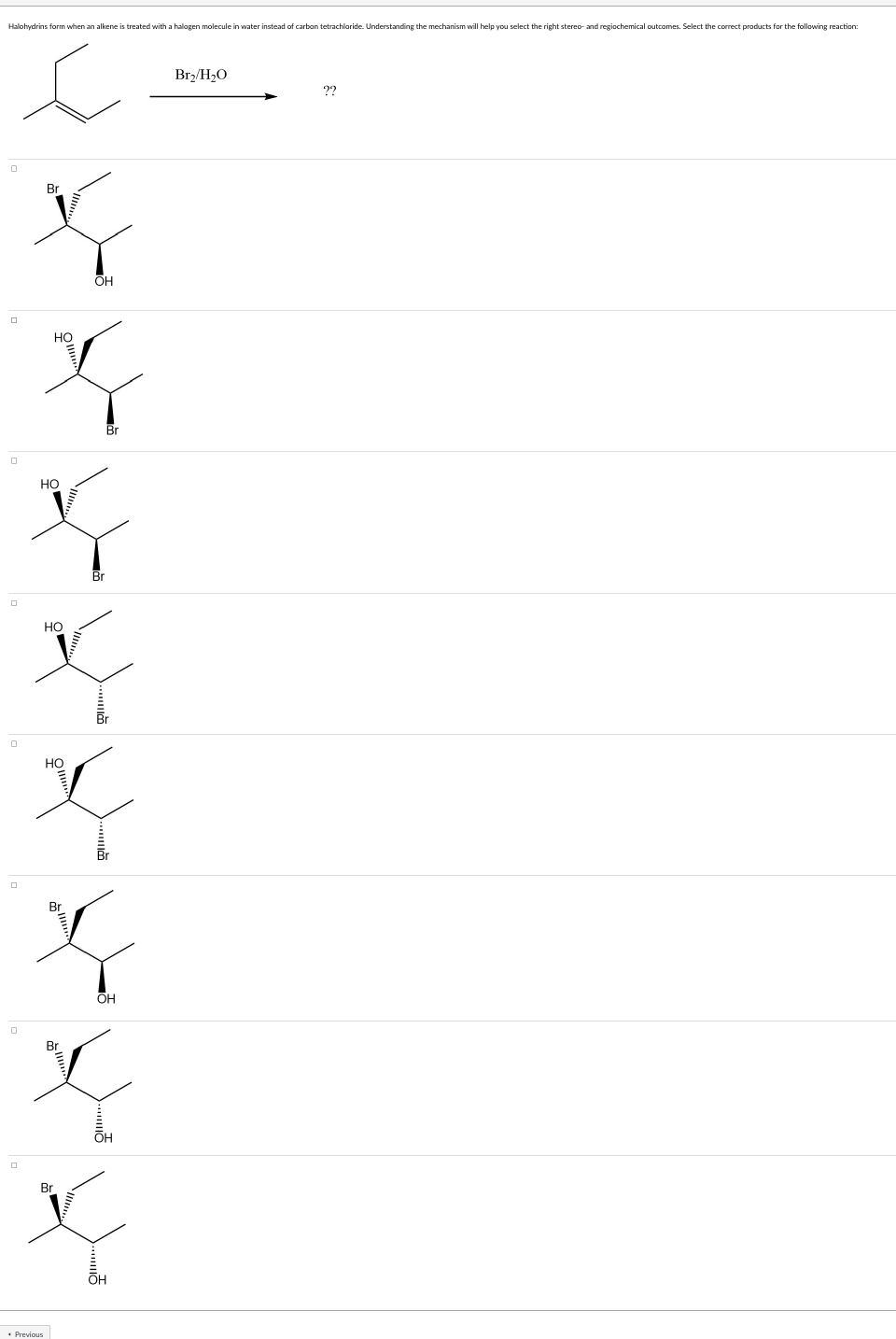Image resolution: width=896 pixels, height=1339 pixels.
Task: Select answer with dashed Br on top, wedged OH
Action: click(14, 884)
